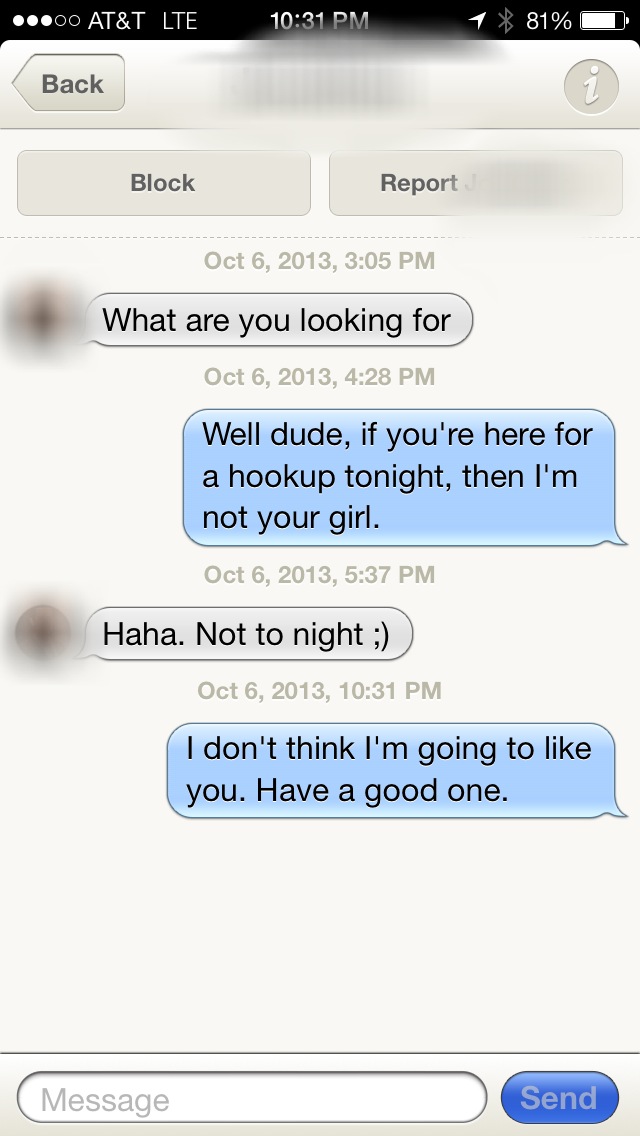Send the message

[559, 1098]
